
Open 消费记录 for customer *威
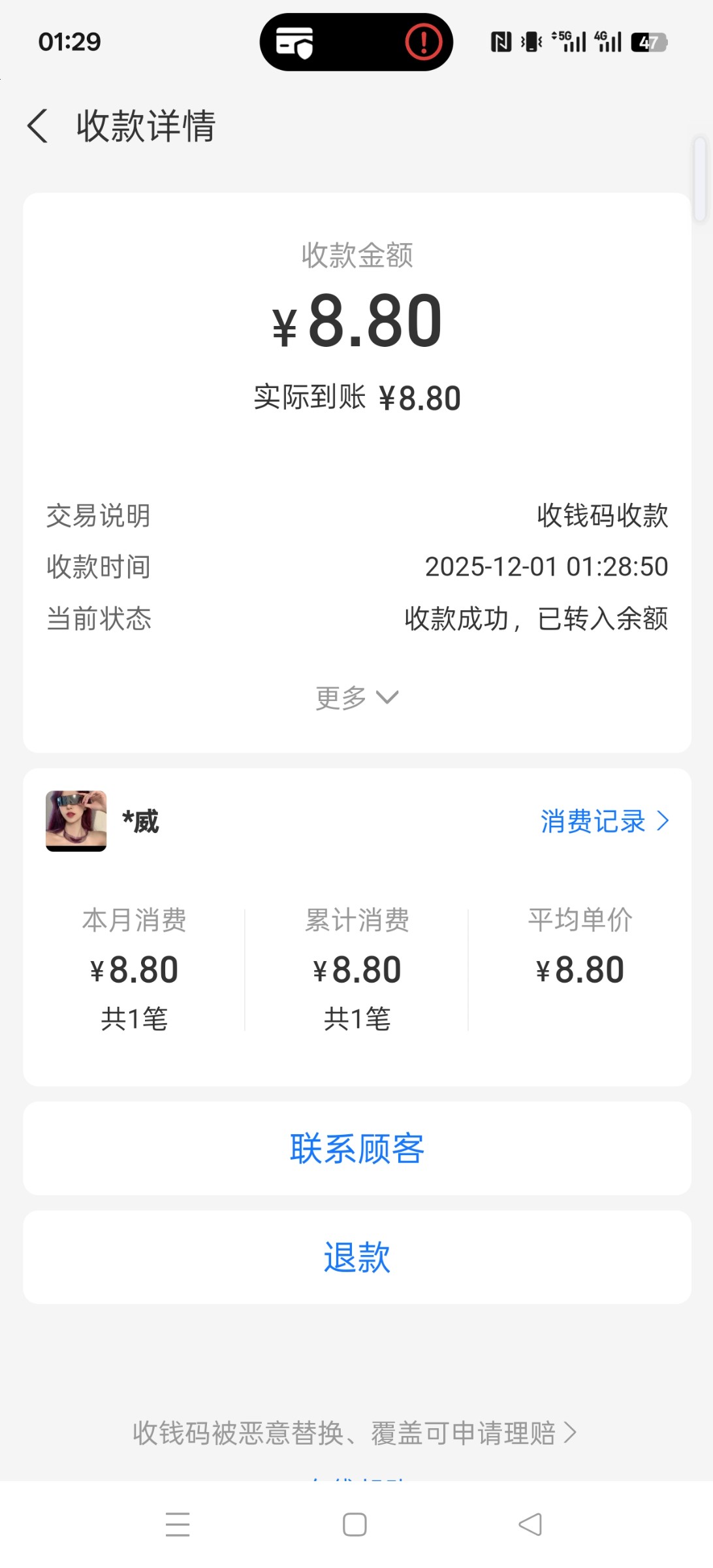(x=604, y=821)
